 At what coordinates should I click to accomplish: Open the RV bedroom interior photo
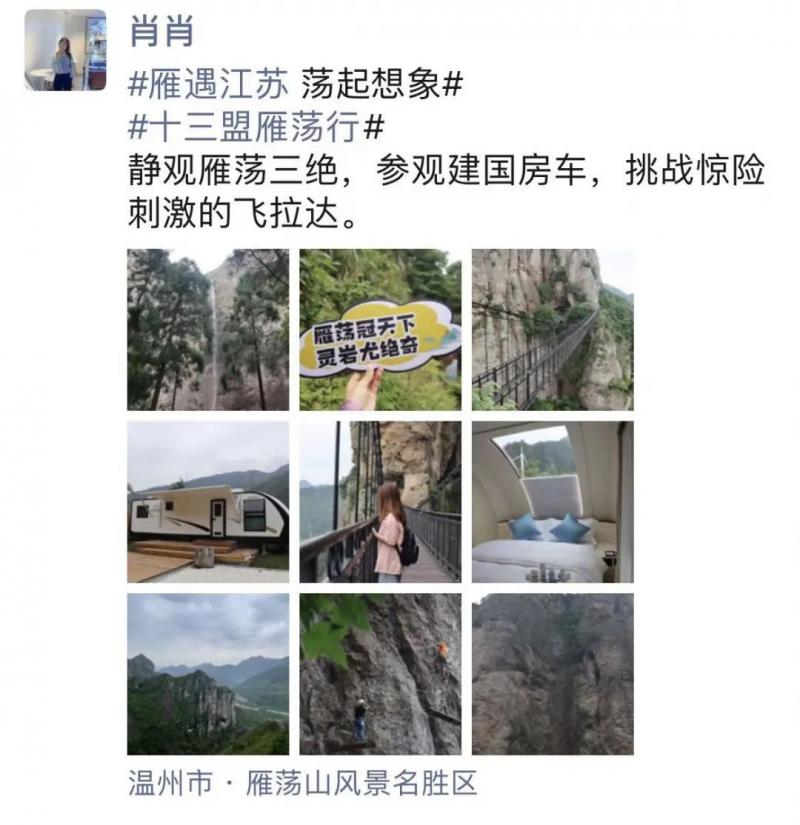(x=552, y=502)
